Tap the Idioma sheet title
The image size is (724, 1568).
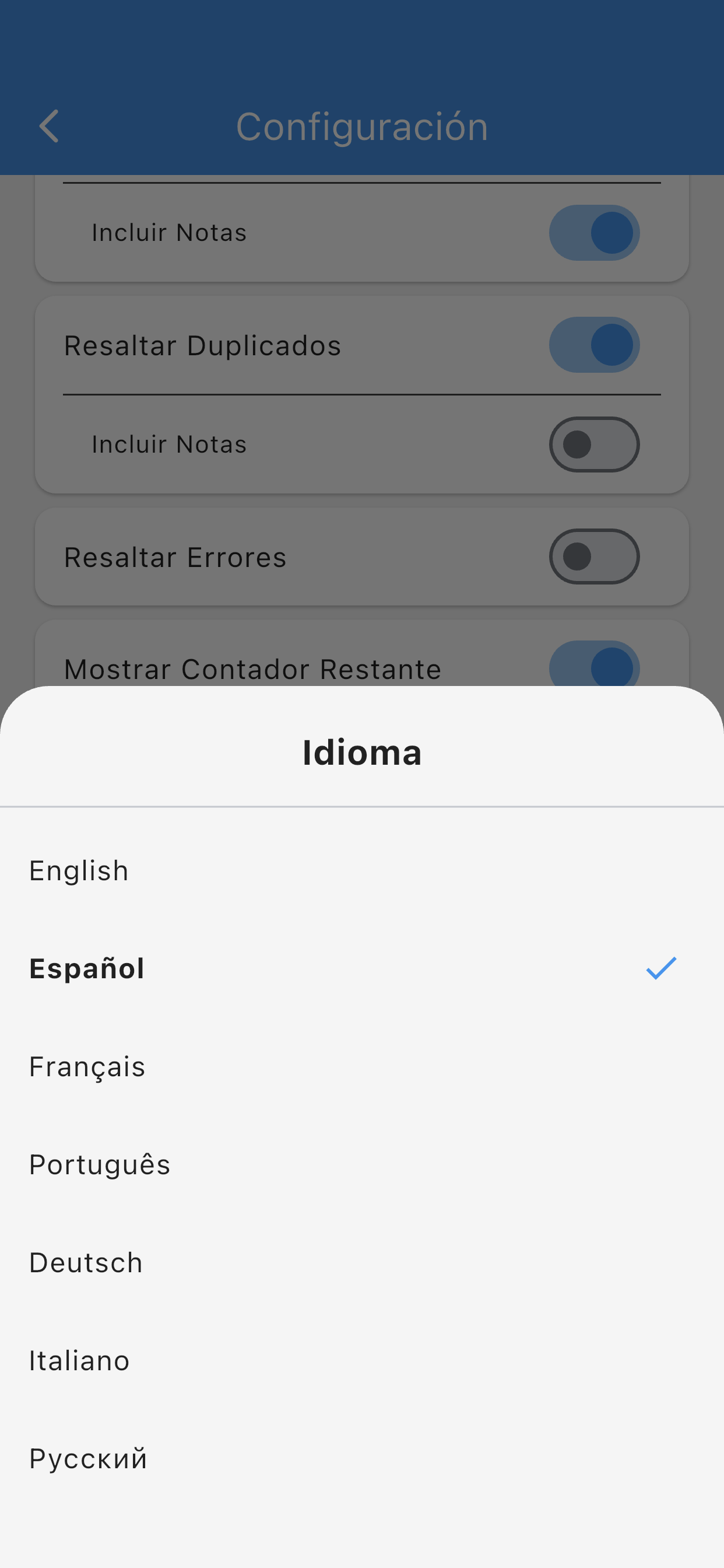pos(362,752)
